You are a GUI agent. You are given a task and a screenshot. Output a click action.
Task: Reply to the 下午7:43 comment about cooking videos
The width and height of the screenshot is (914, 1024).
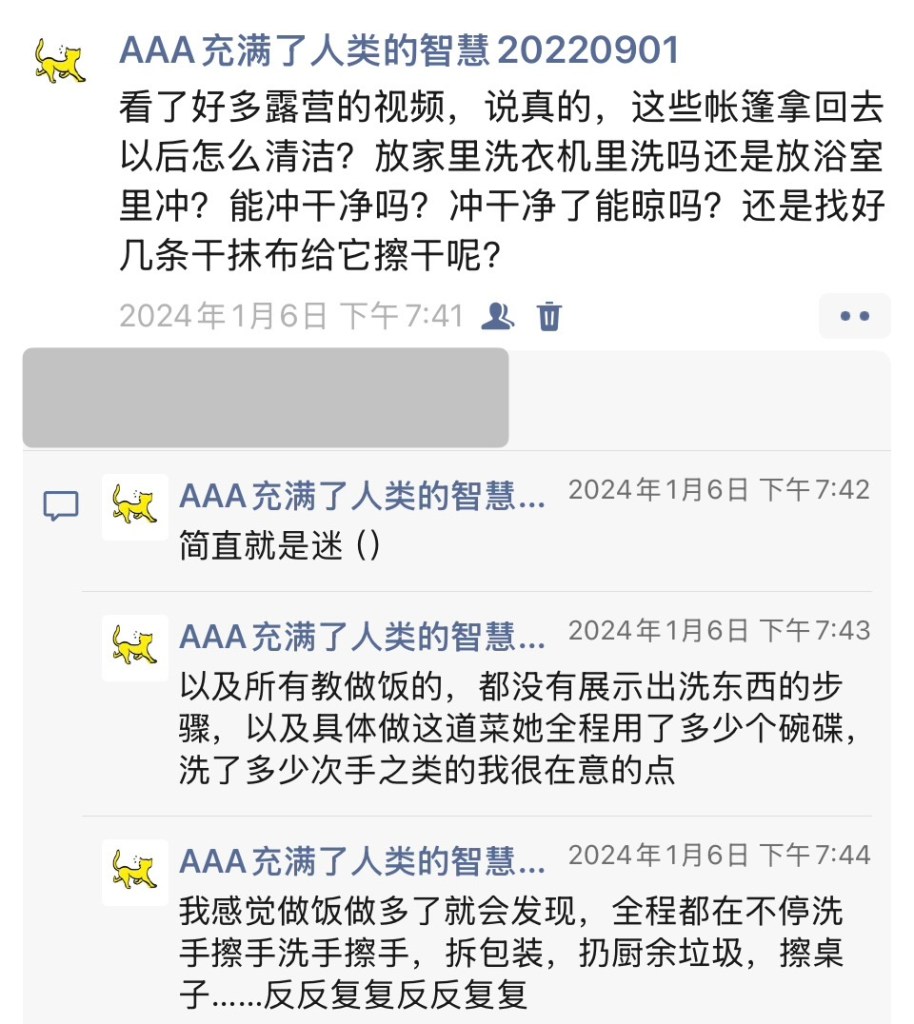510,728
